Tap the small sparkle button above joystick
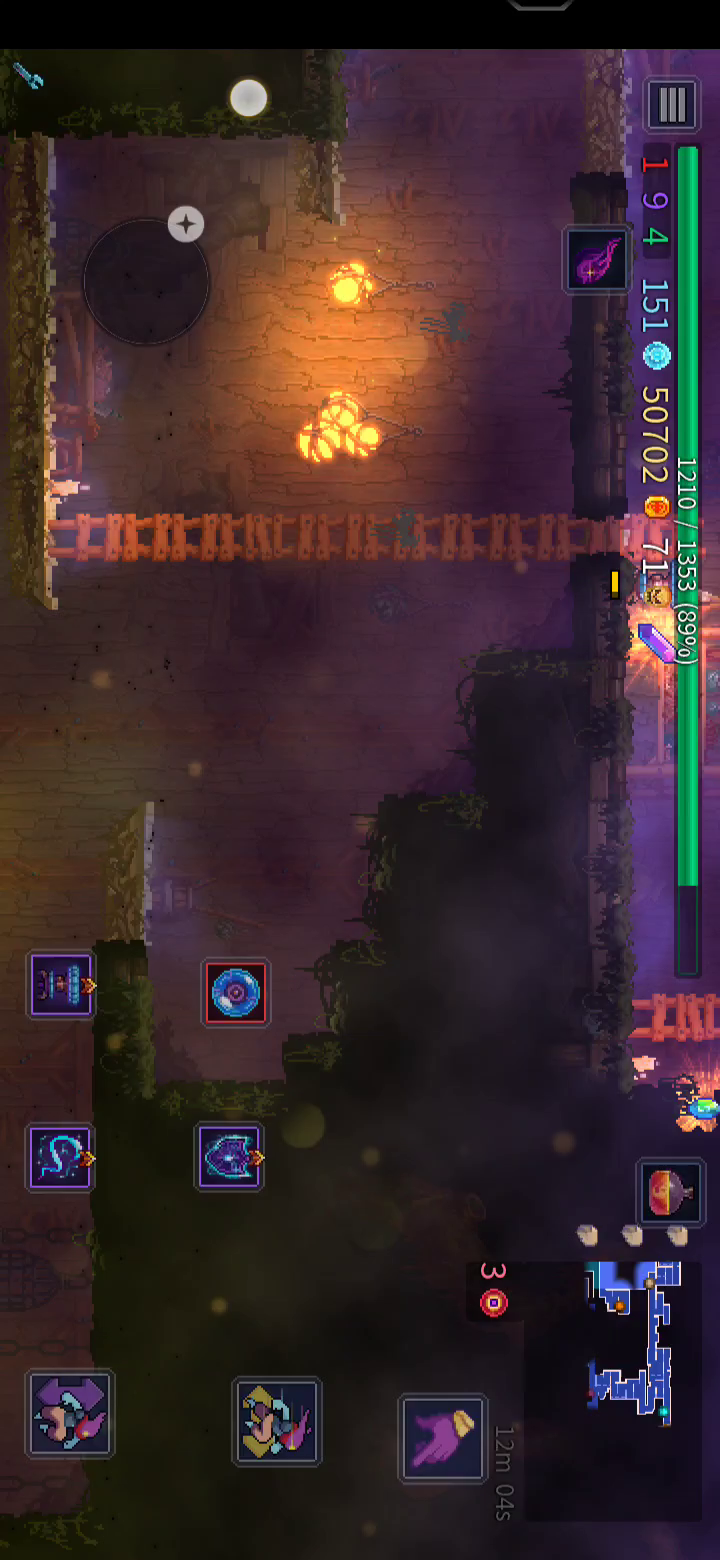The image size is (720, 1560). coord(186,224)
